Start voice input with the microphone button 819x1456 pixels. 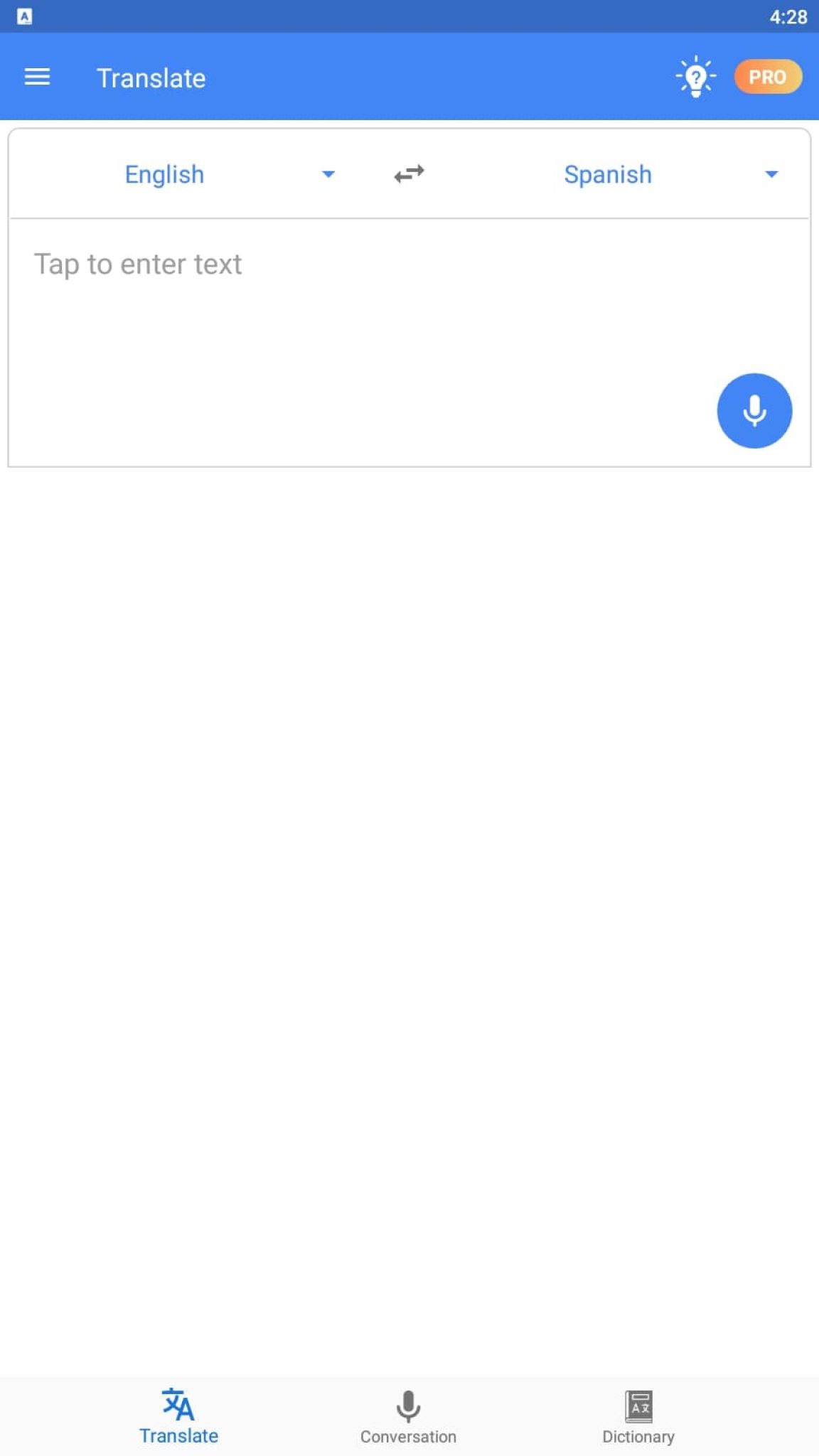coord(754,411)
